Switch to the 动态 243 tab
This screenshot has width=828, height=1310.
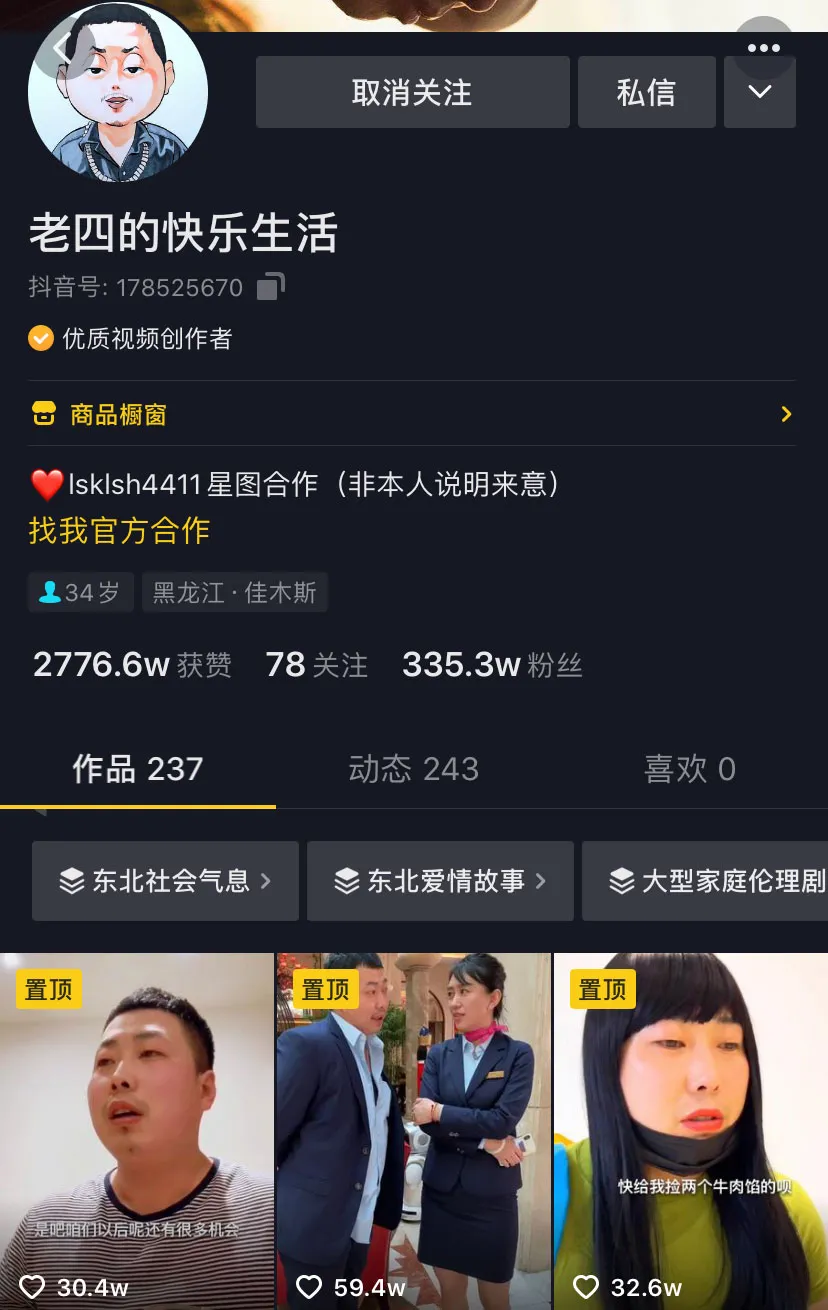pos(414,769)
